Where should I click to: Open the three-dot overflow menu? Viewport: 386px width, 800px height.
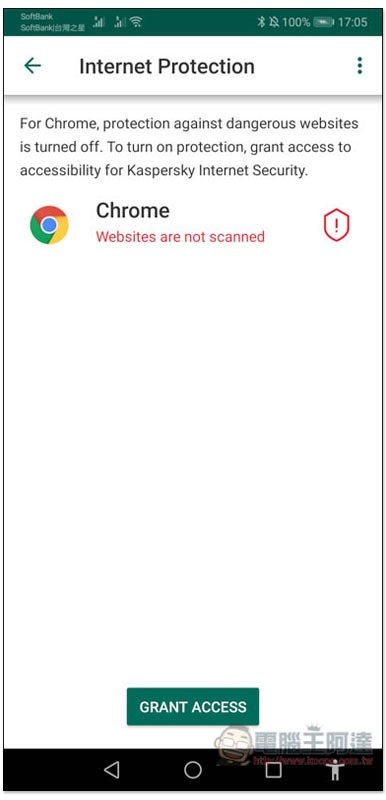[x=359, y=66]
